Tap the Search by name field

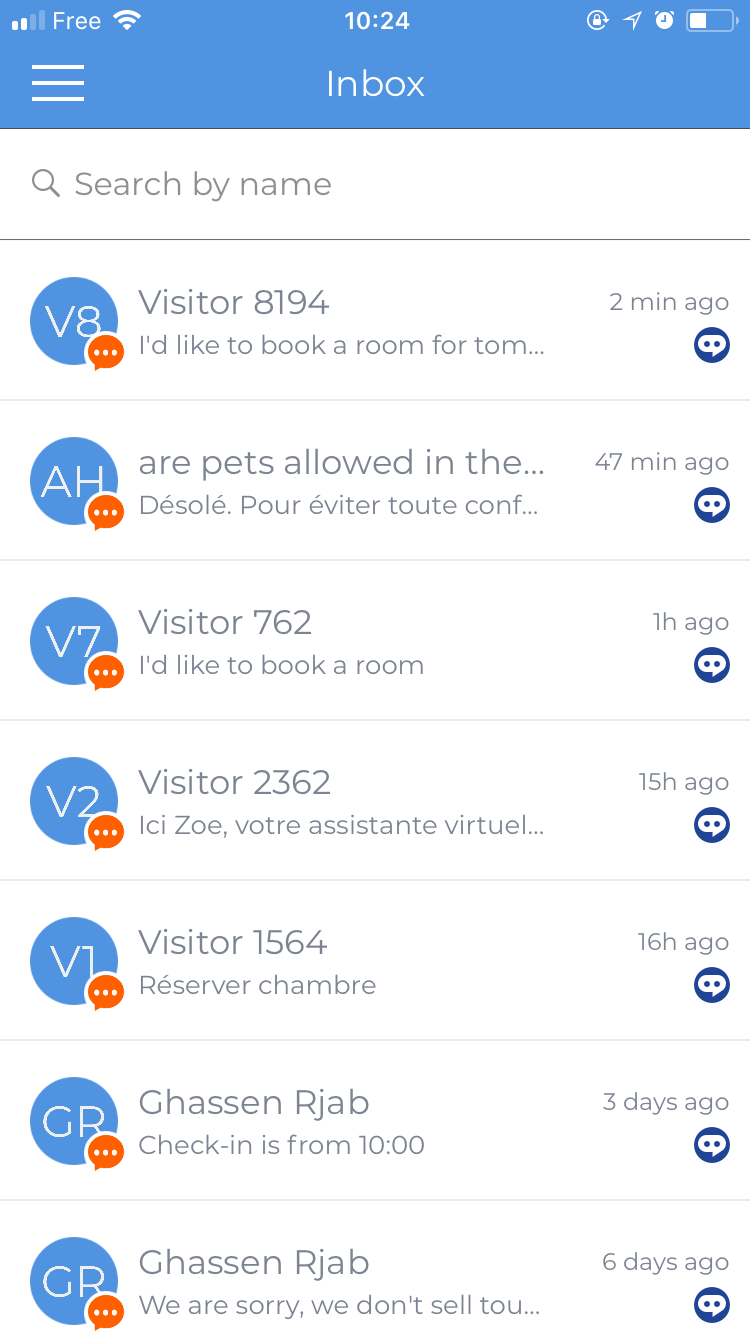point(375,184)
